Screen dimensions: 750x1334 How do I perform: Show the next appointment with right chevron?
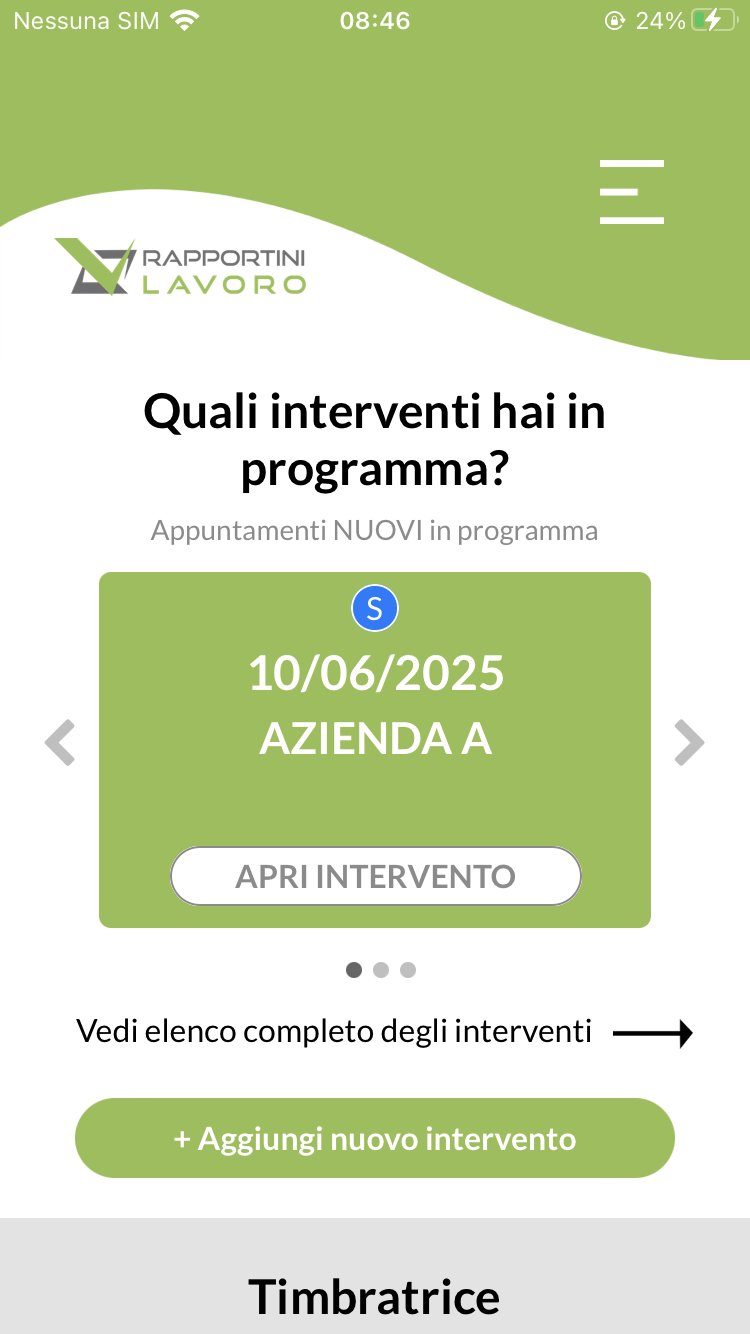click(x=689, y=743)
